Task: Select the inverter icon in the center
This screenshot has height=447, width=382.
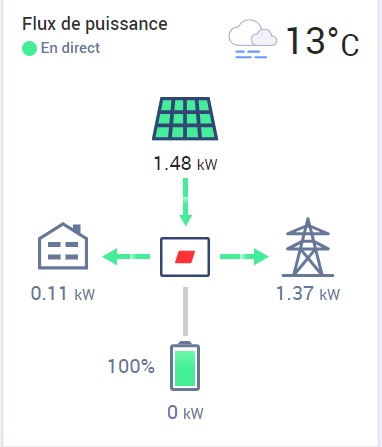Action: (185, 257)
